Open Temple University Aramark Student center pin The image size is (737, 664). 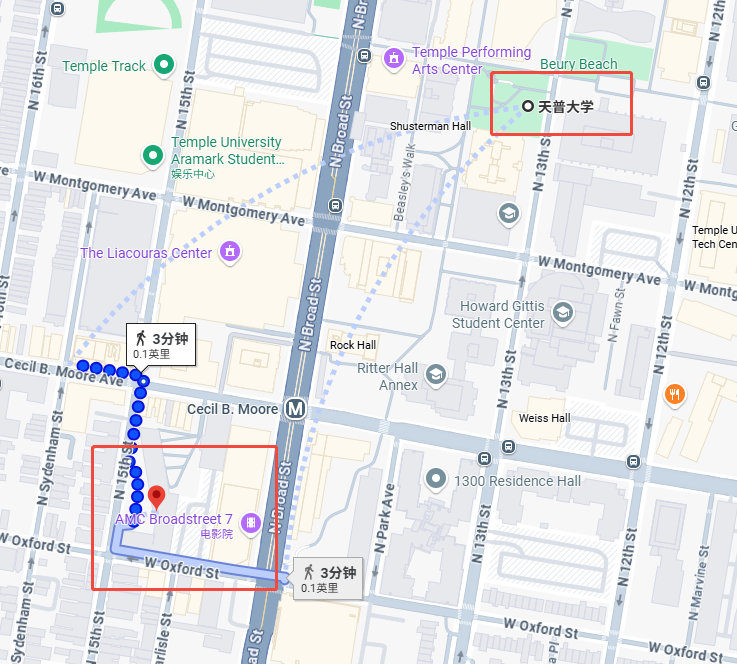coord(153,155)
